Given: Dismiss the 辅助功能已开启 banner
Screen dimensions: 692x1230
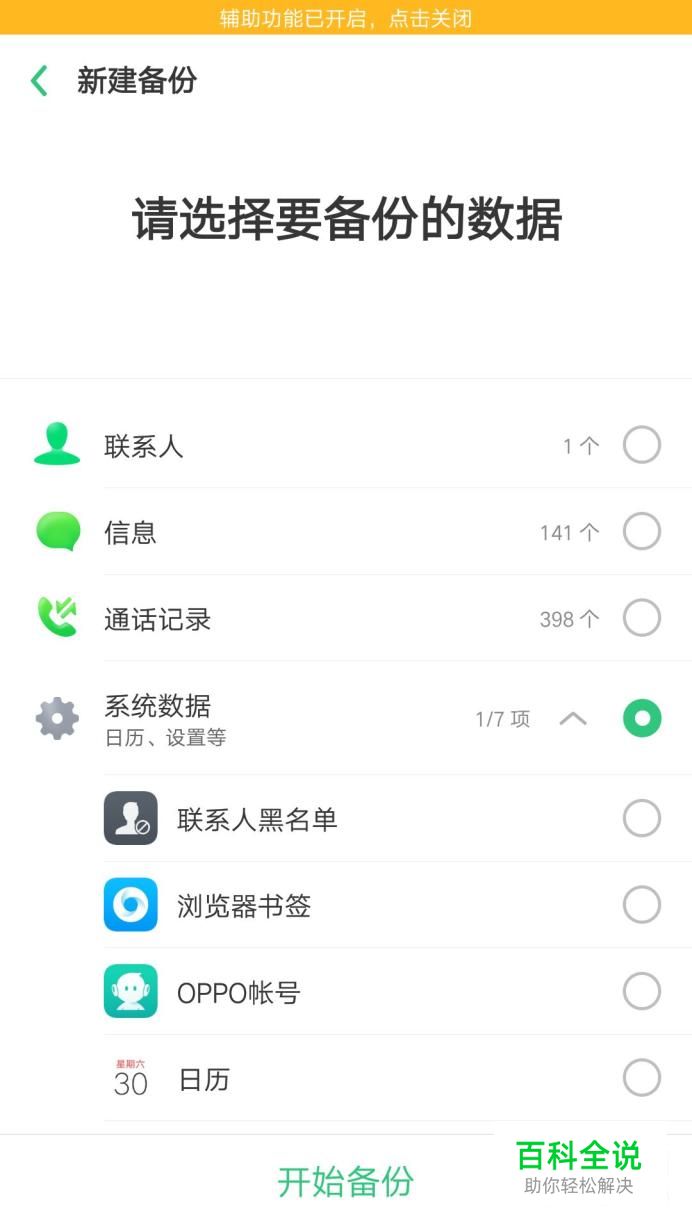Looking at the screenshot, I should point(346,17).
